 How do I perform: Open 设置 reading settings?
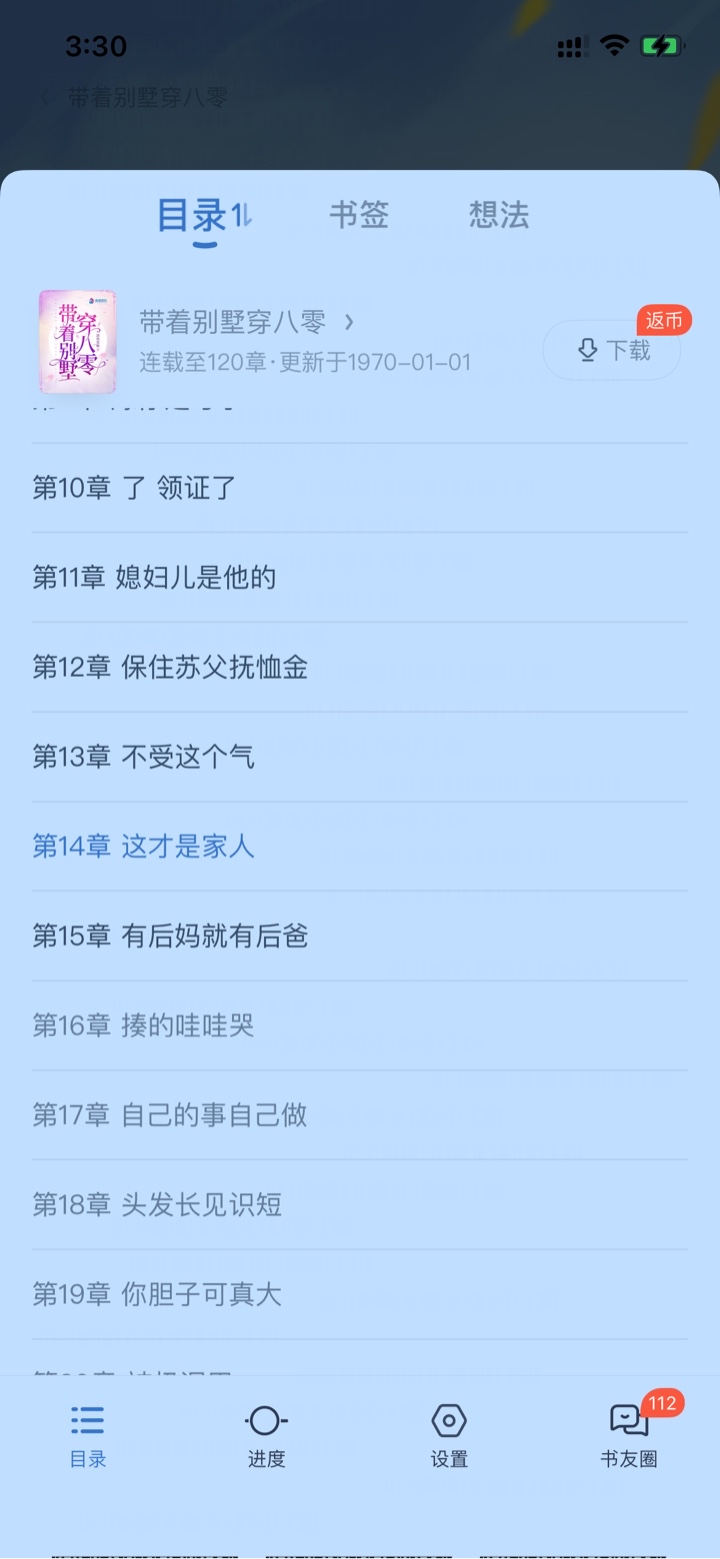click(449, 1435)
